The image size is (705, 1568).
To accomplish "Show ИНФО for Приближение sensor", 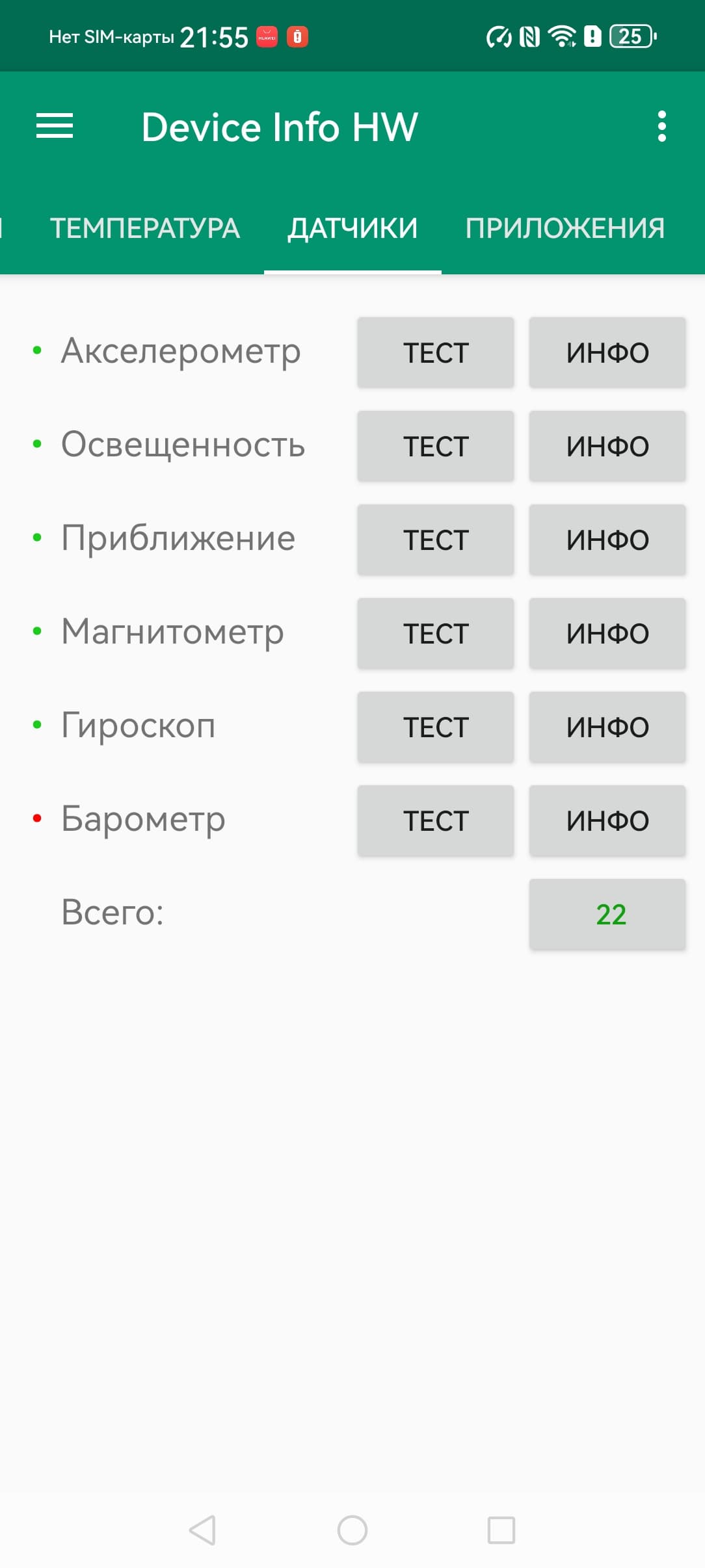I will click(607, 540).
